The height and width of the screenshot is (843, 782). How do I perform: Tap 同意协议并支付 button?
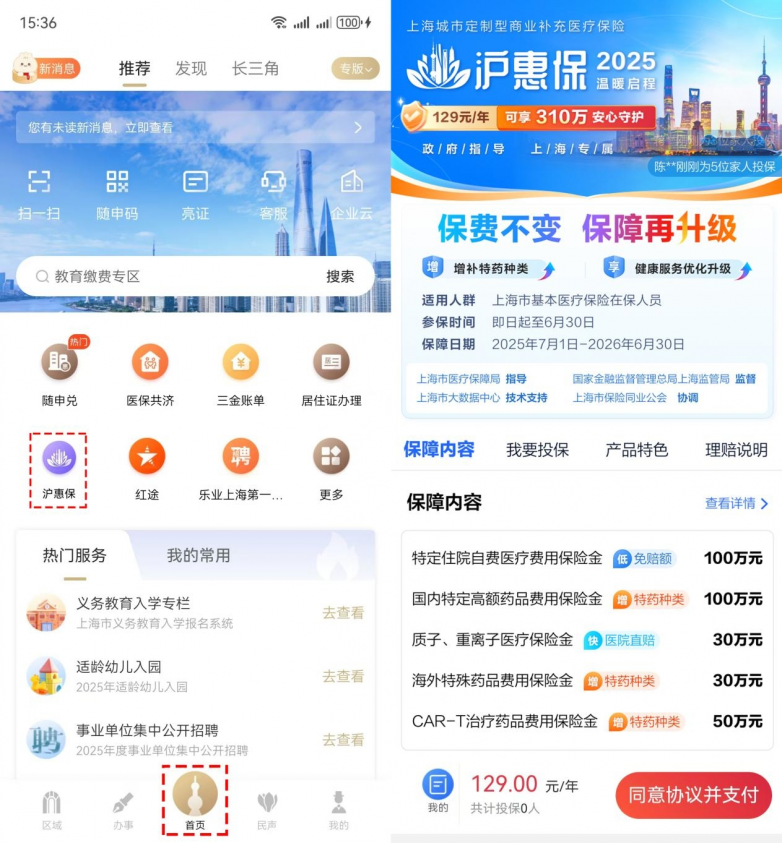click(x=693, y=795)
